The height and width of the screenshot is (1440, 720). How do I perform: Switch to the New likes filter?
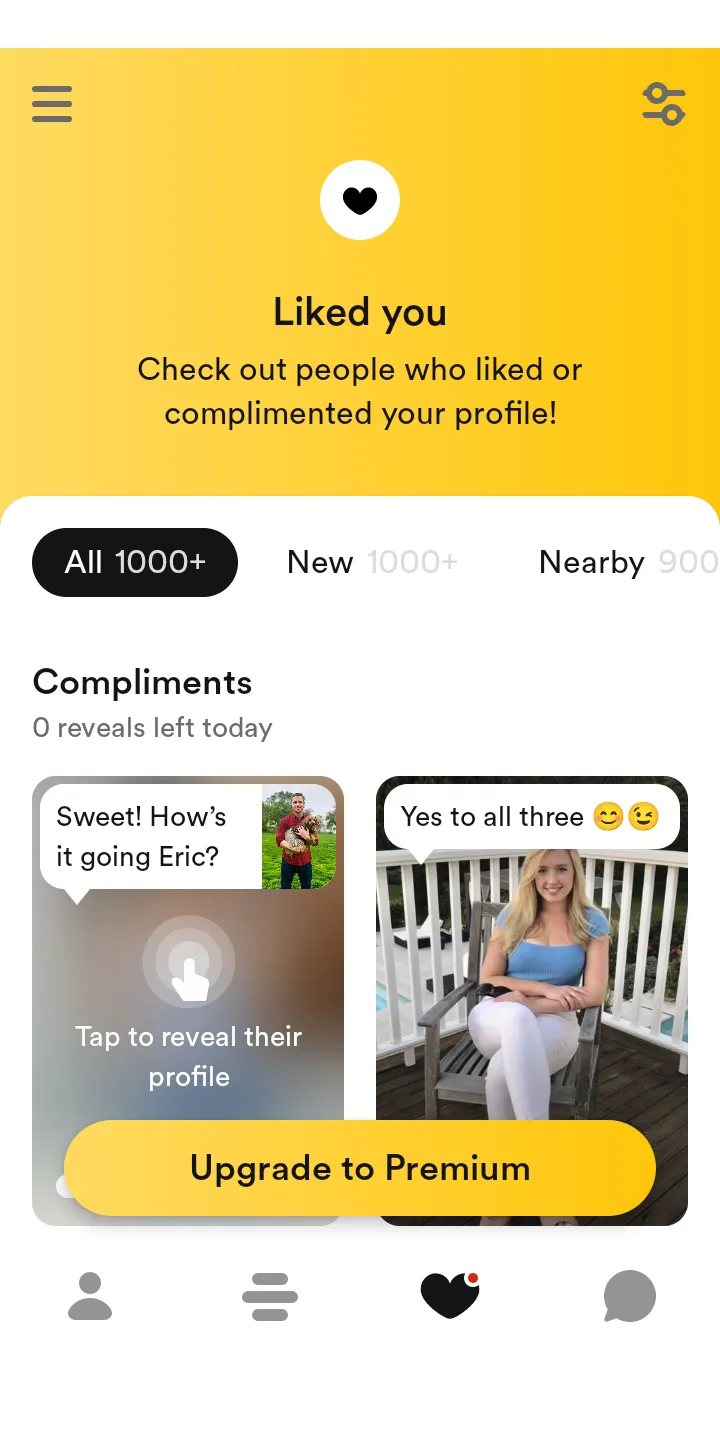click(x=372, y=562)
